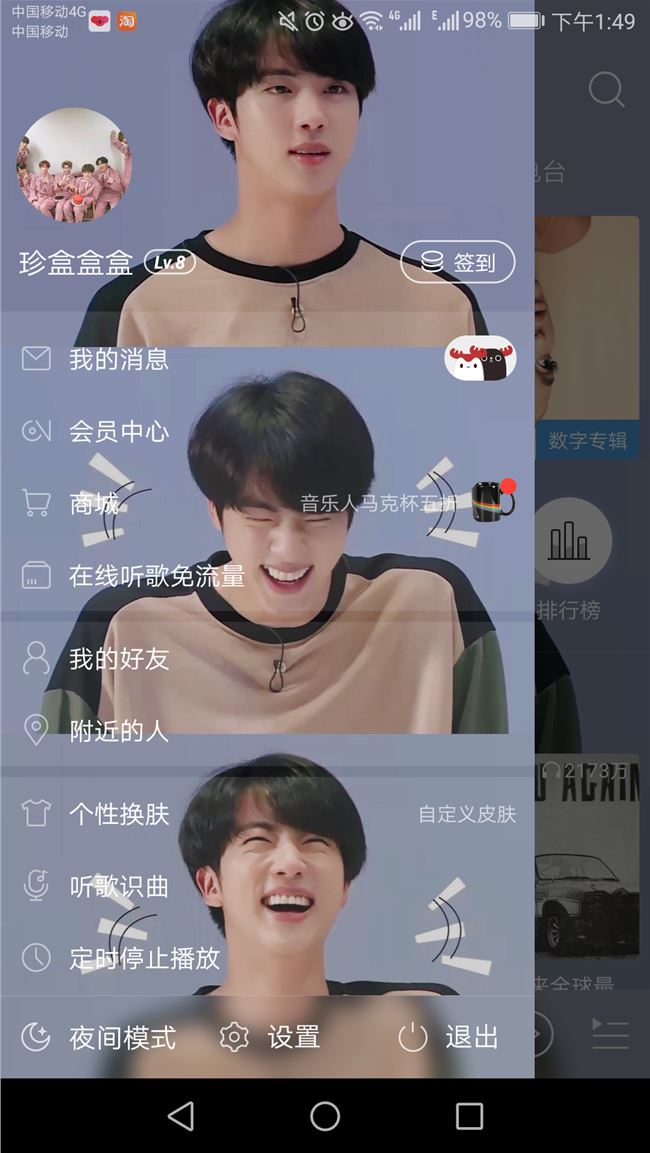The width and height of the screenshot is (650, 1153).
Task: Tap the system home button
Action: coord(325,1116)
